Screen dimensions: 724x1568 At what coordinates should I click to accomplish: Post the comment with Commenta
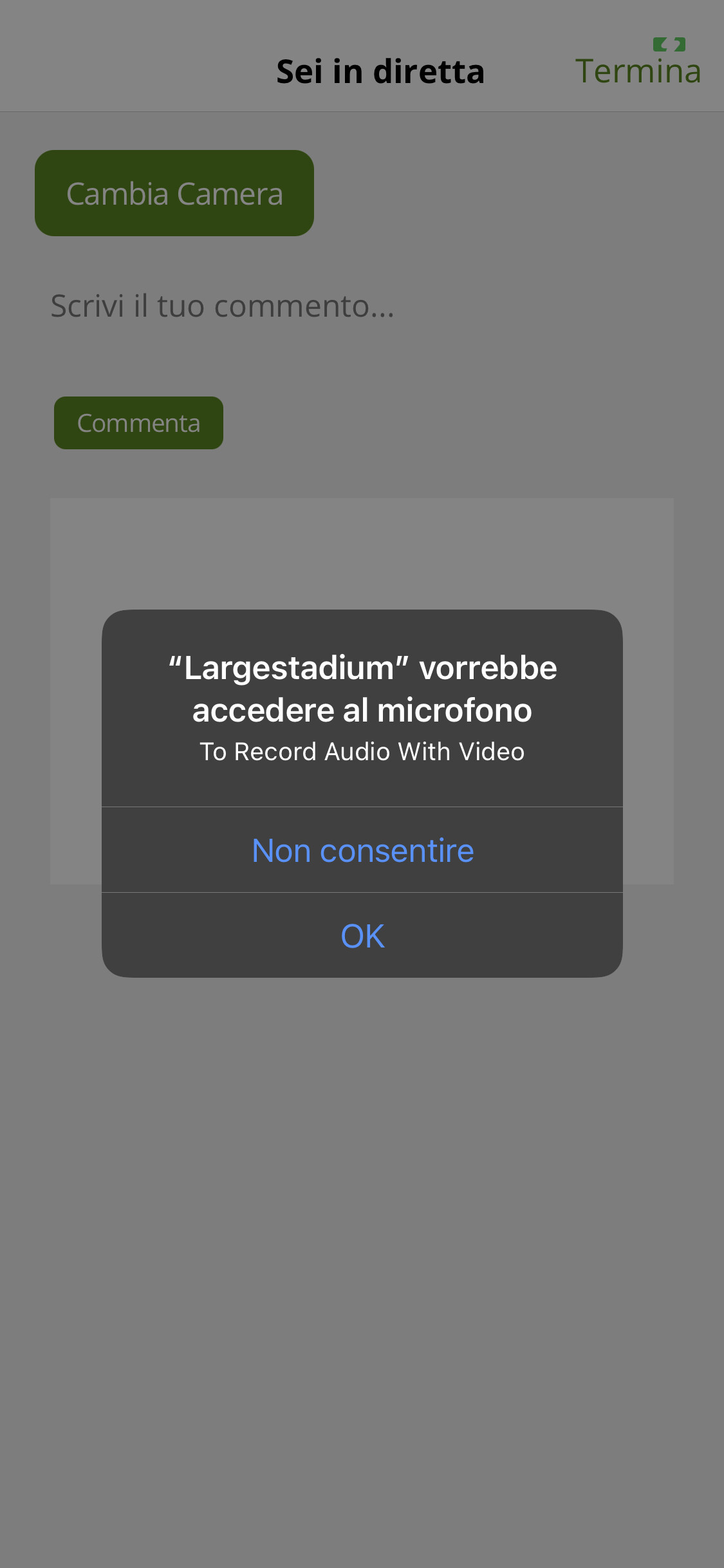[x=138, y=423]
